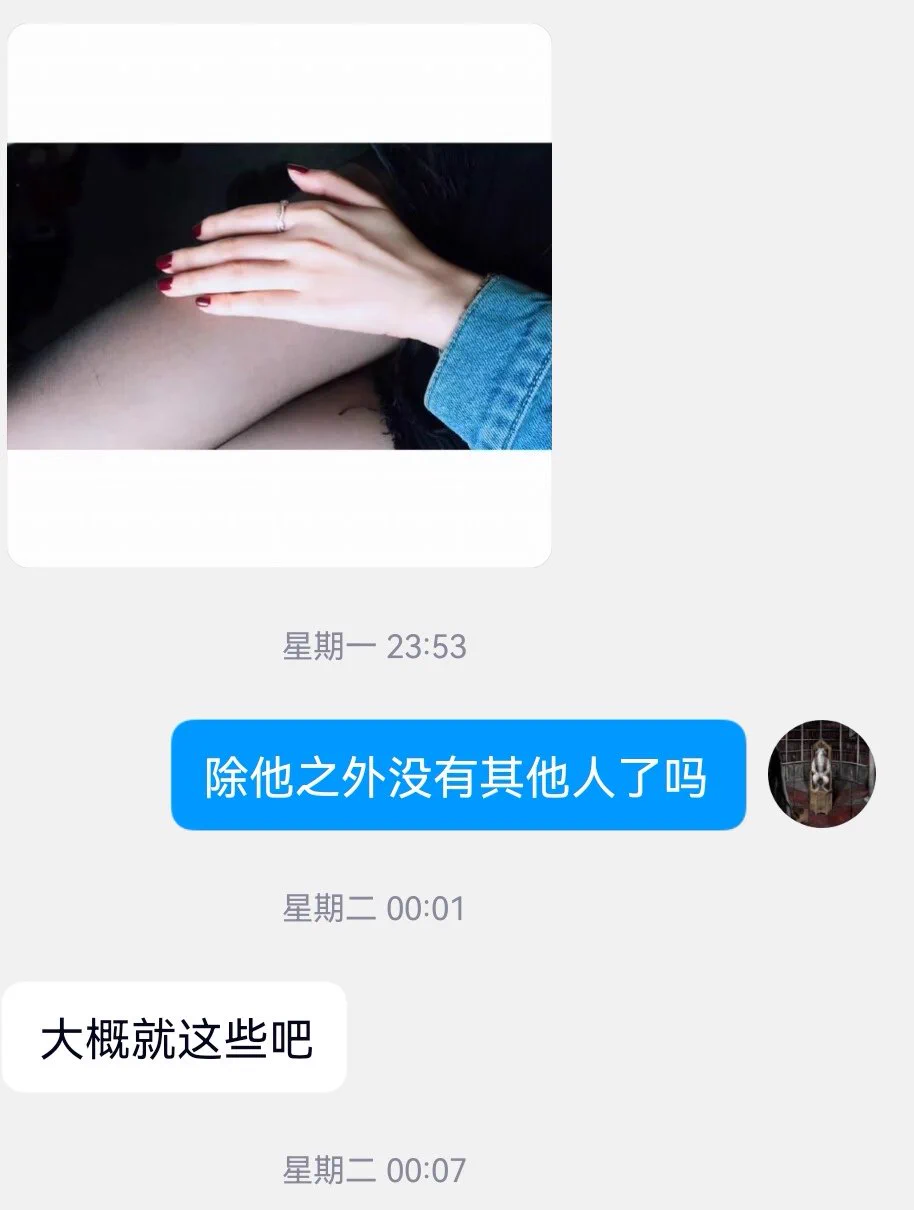This screenshot has width=914, height=1210.
Task: Tap the sender's profile avatar
Action: [x=821, y=773]
